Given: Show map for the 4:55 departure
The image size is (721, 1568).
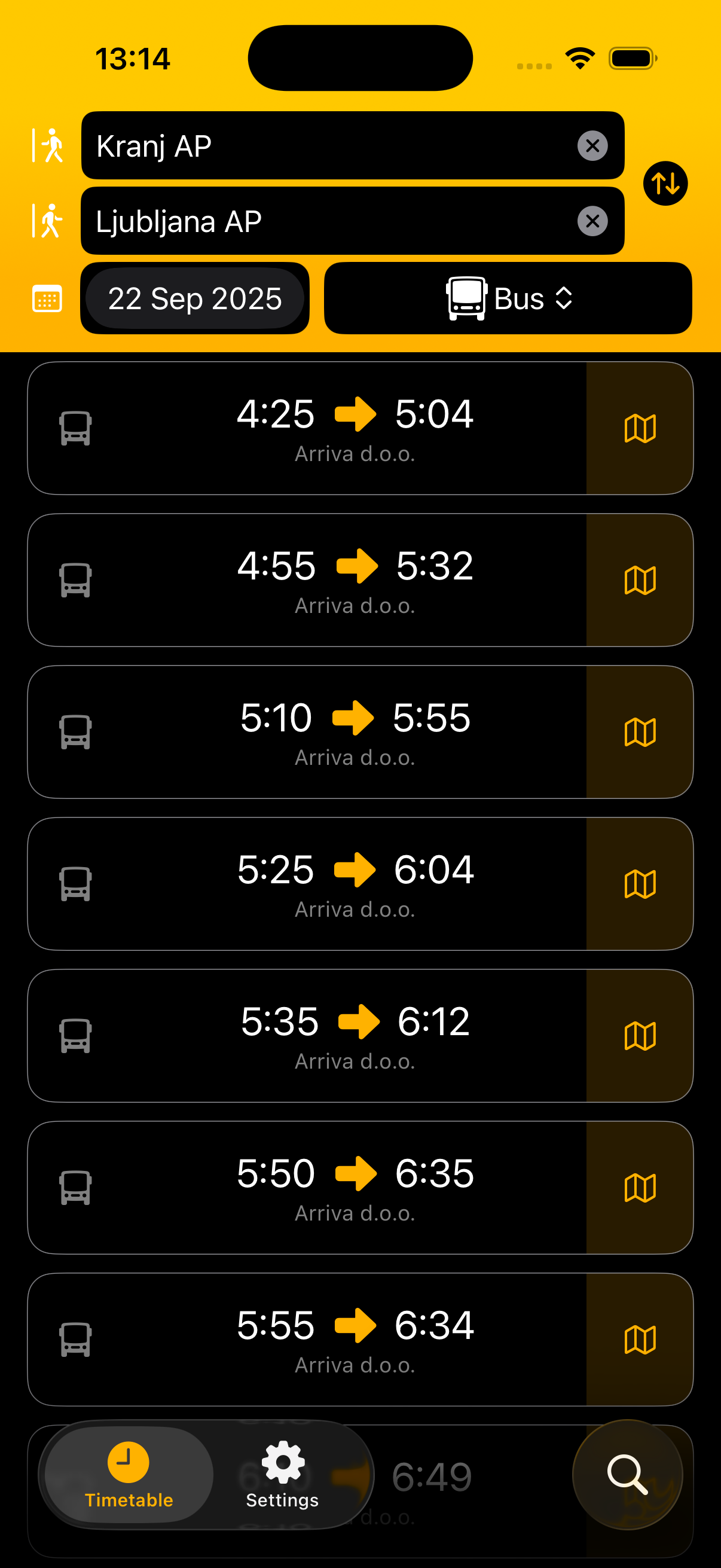Looking at the screenshot, I should click(640, 580).
